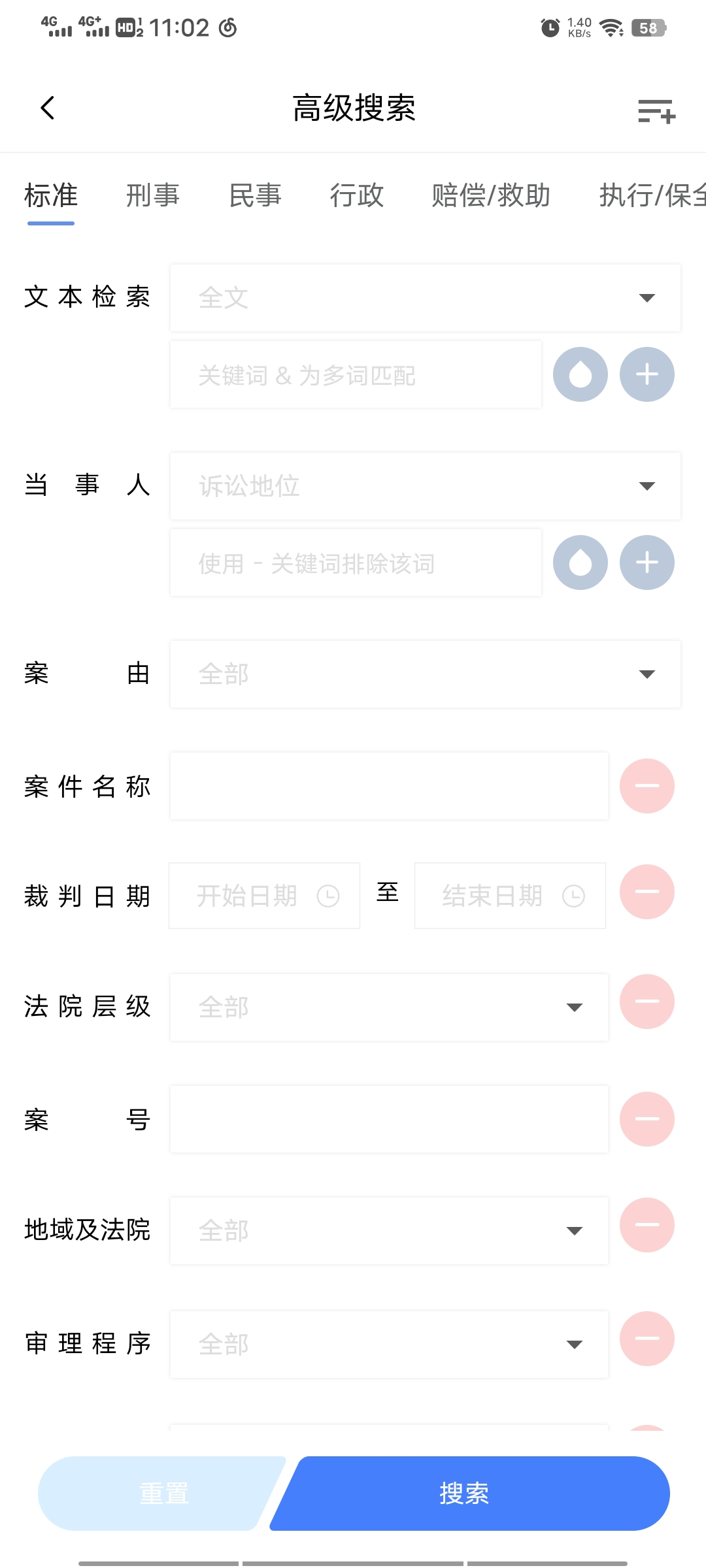Image resolution: width=706 pixels, height=1568 pixels.
Task: Add a new party condition using the plus icon
Action: pyautogui.click(x=647, y=562)
